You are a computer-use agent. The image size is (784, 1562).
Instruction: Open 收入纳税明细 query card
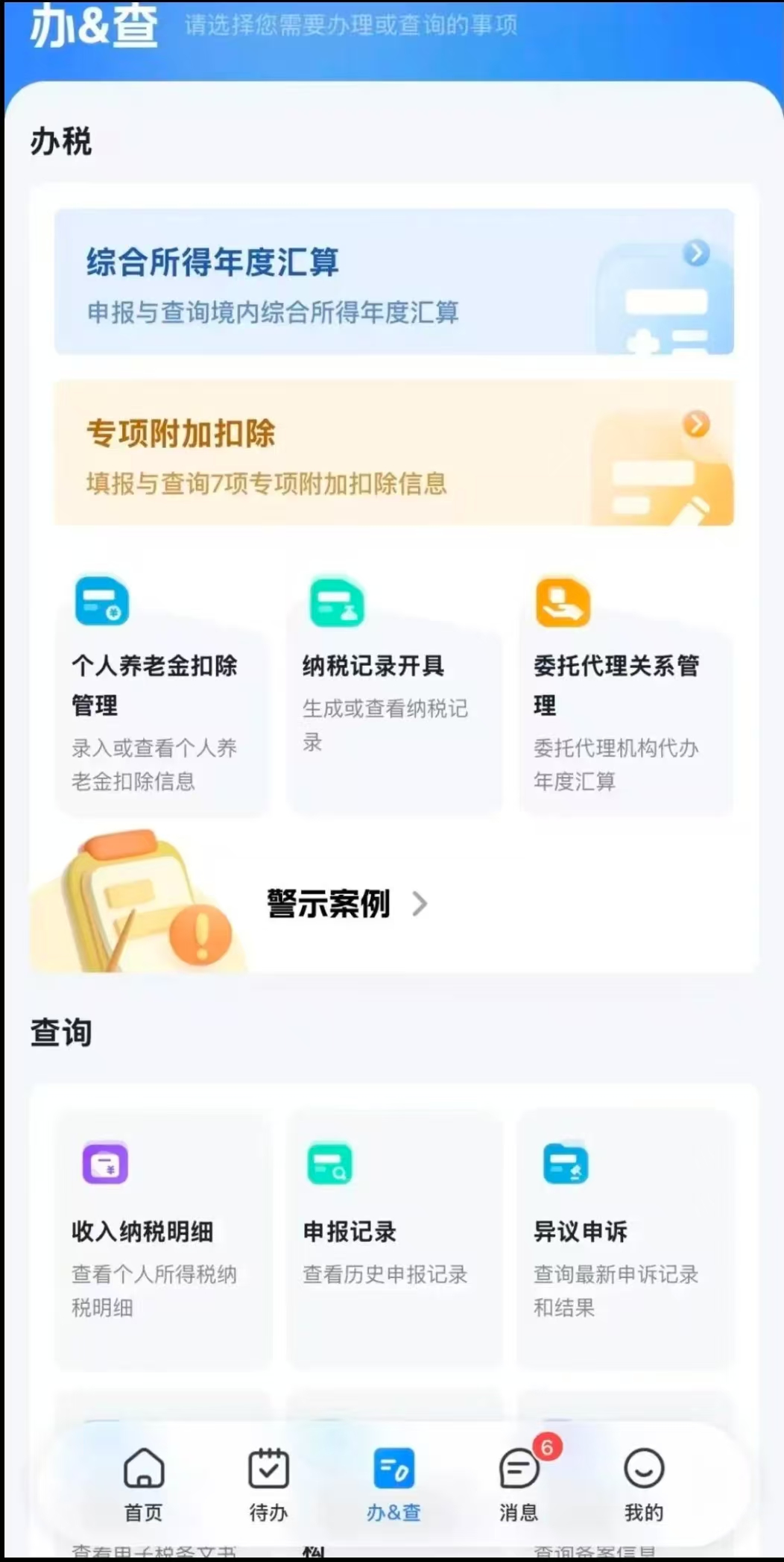162,1238
